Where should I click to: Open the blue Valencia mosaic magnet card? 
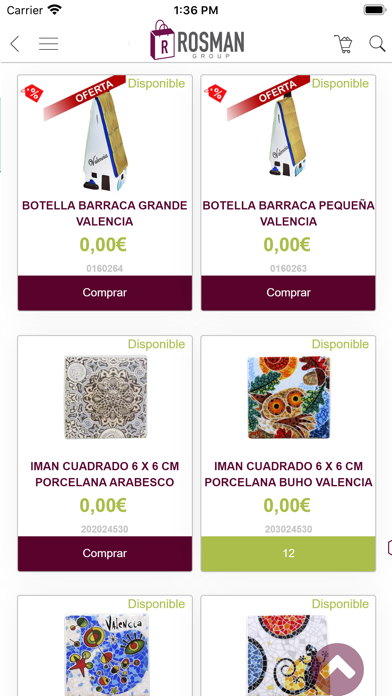pyautogui.click(x=105, y=646)
